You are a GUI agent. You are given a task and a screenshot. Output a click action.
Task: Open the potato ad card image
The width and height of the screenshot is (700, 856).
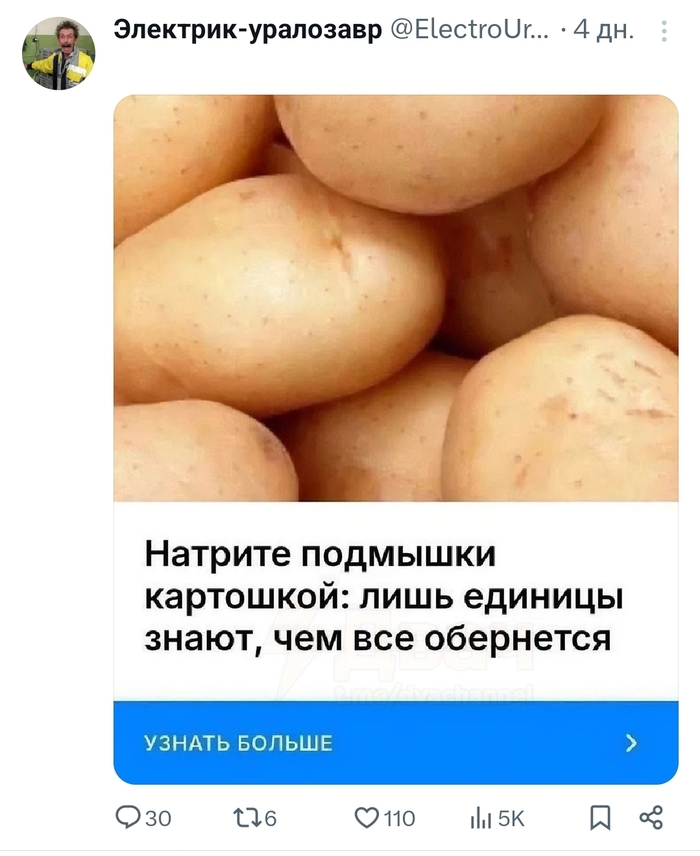click(395, 298)
